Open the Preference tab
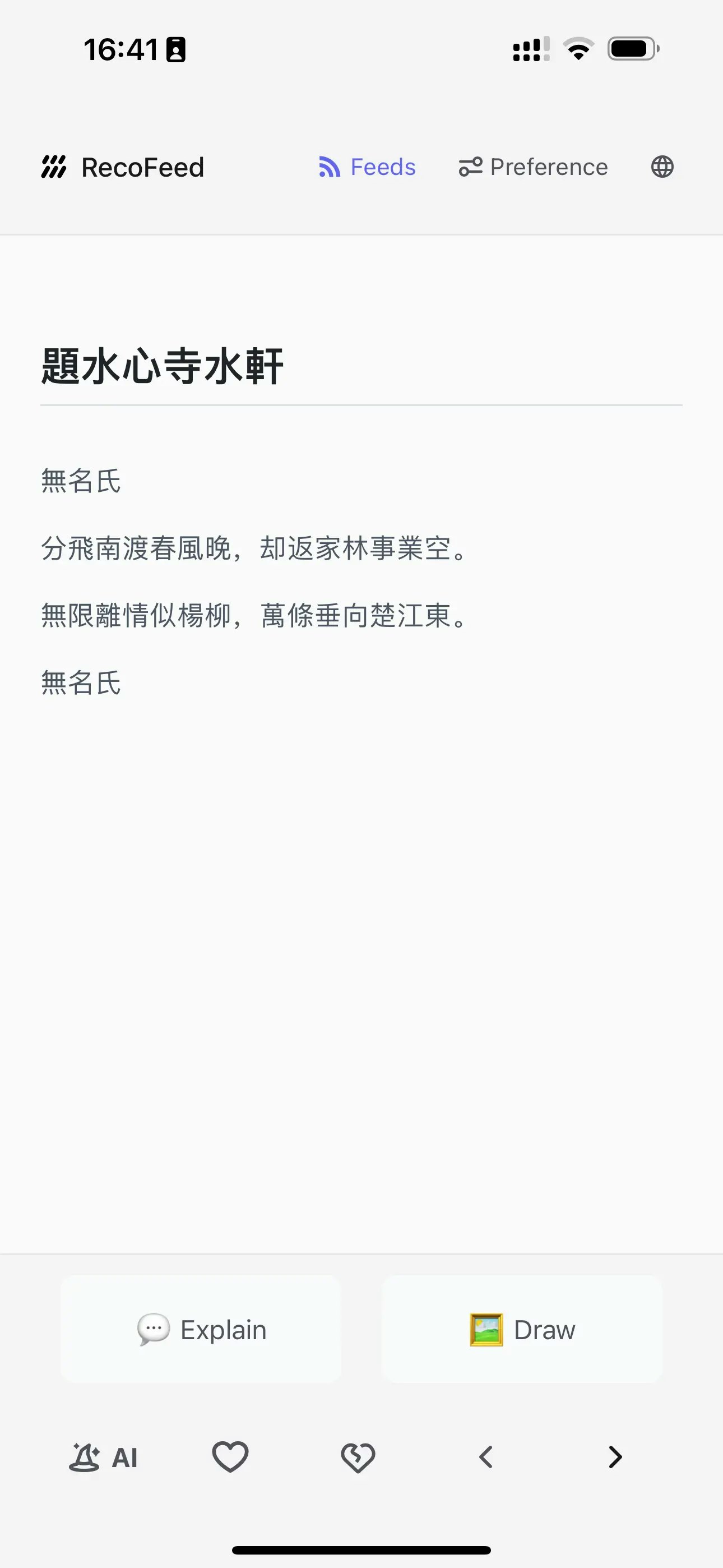Screen dimensions: 723x1568 coord(533,167)
